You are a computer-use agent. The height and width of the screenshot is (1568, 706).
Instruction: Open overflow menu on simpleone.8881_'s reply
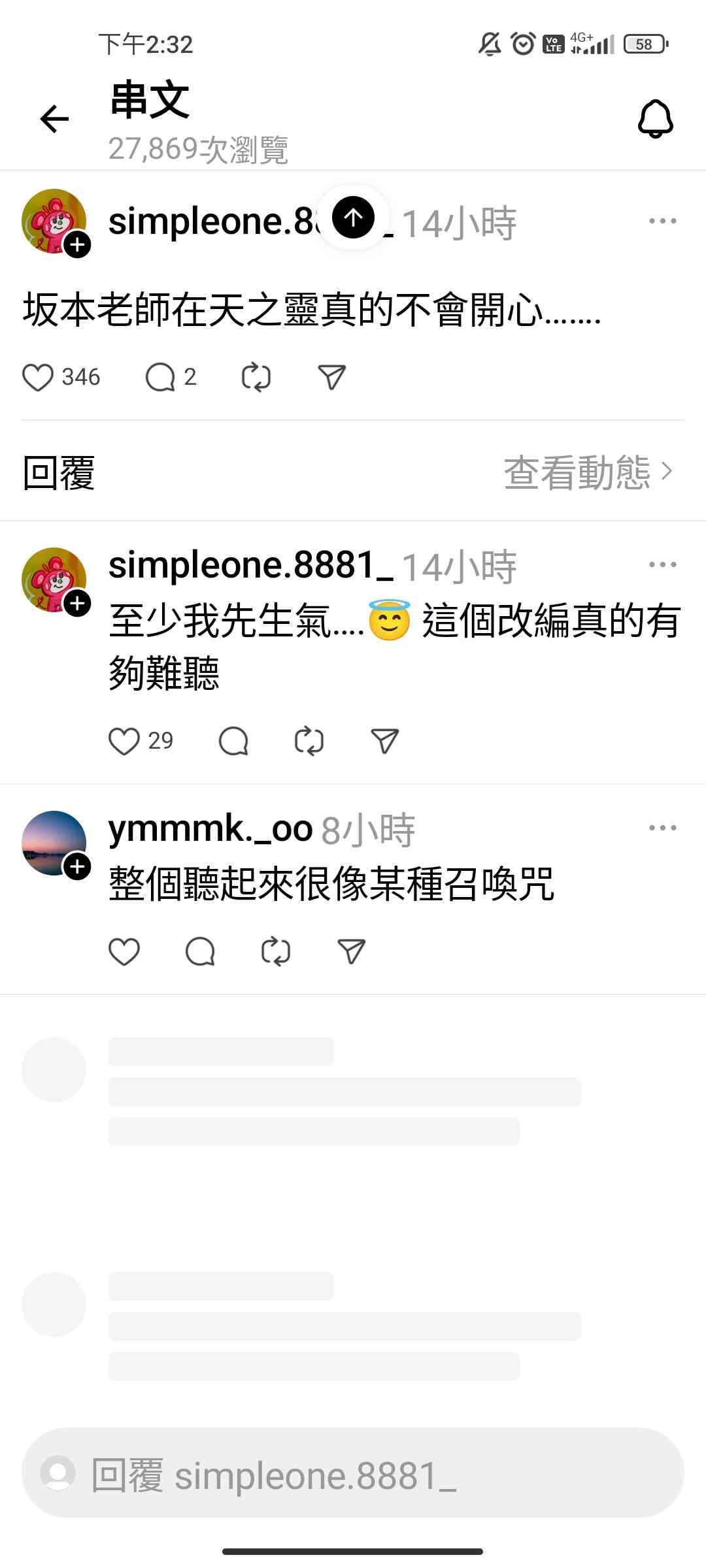click(662, 564)
